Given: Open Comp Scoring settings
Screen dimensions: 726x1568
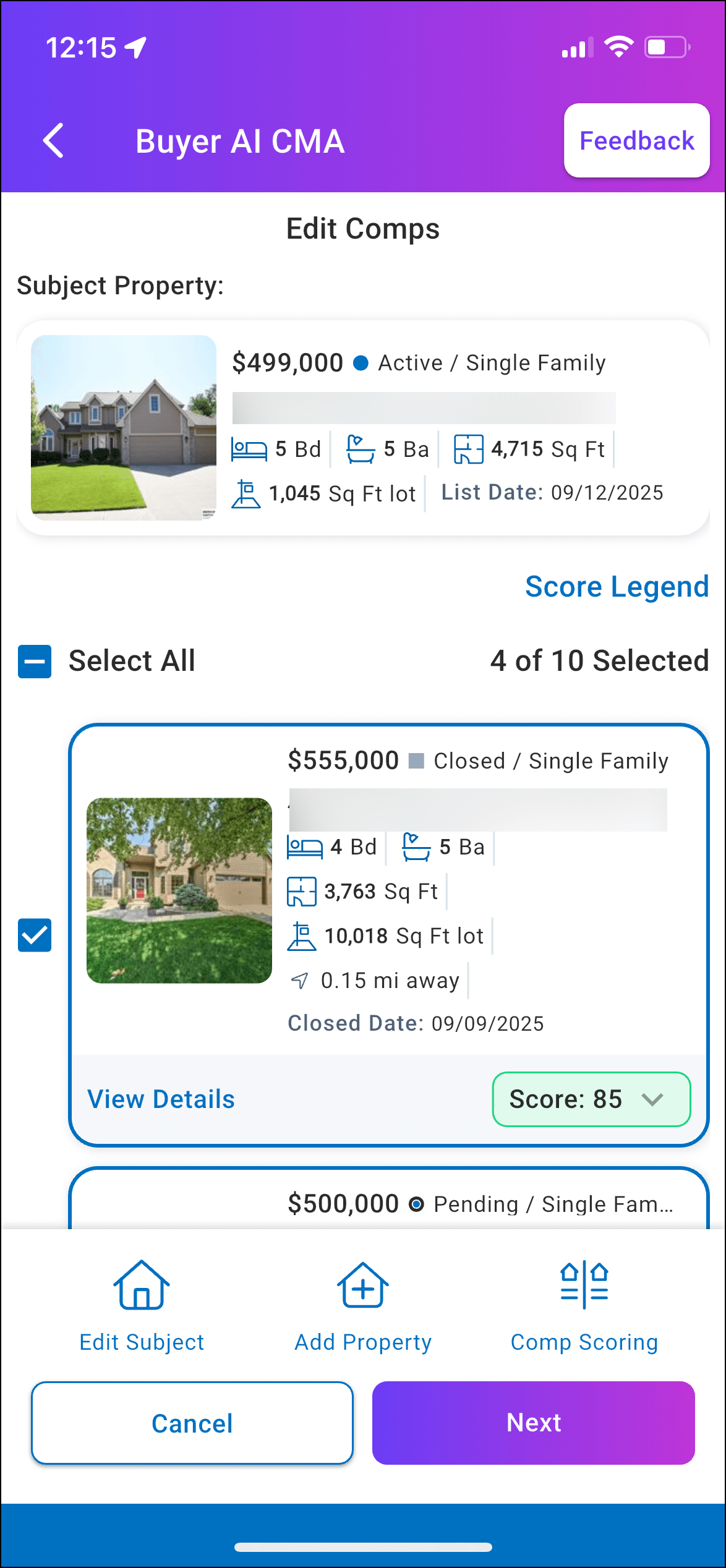Looking at the screenshot, I should (x=584, y=1305).
